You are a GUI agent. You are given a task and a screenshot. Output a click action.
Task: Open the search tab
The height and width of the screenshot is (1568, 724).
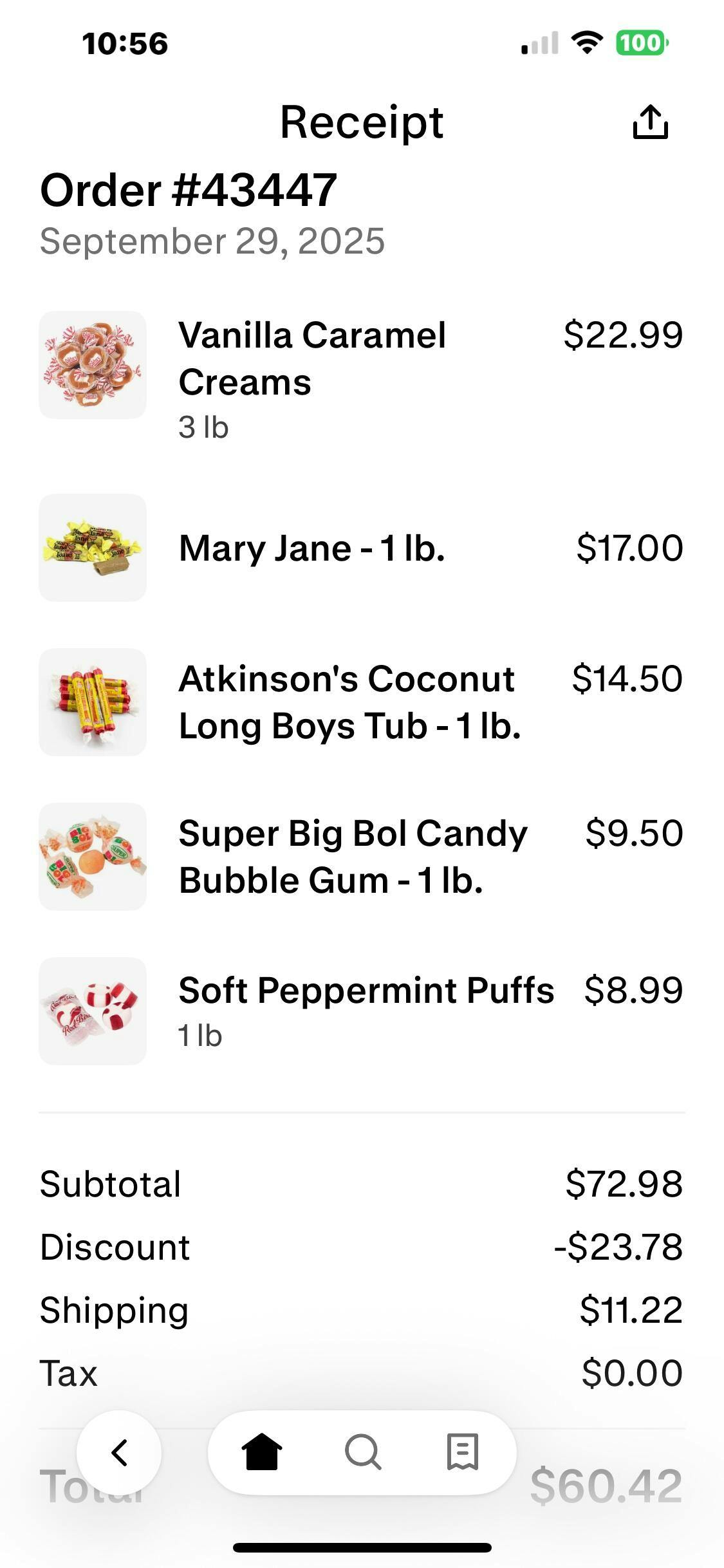coord(363,1452)
